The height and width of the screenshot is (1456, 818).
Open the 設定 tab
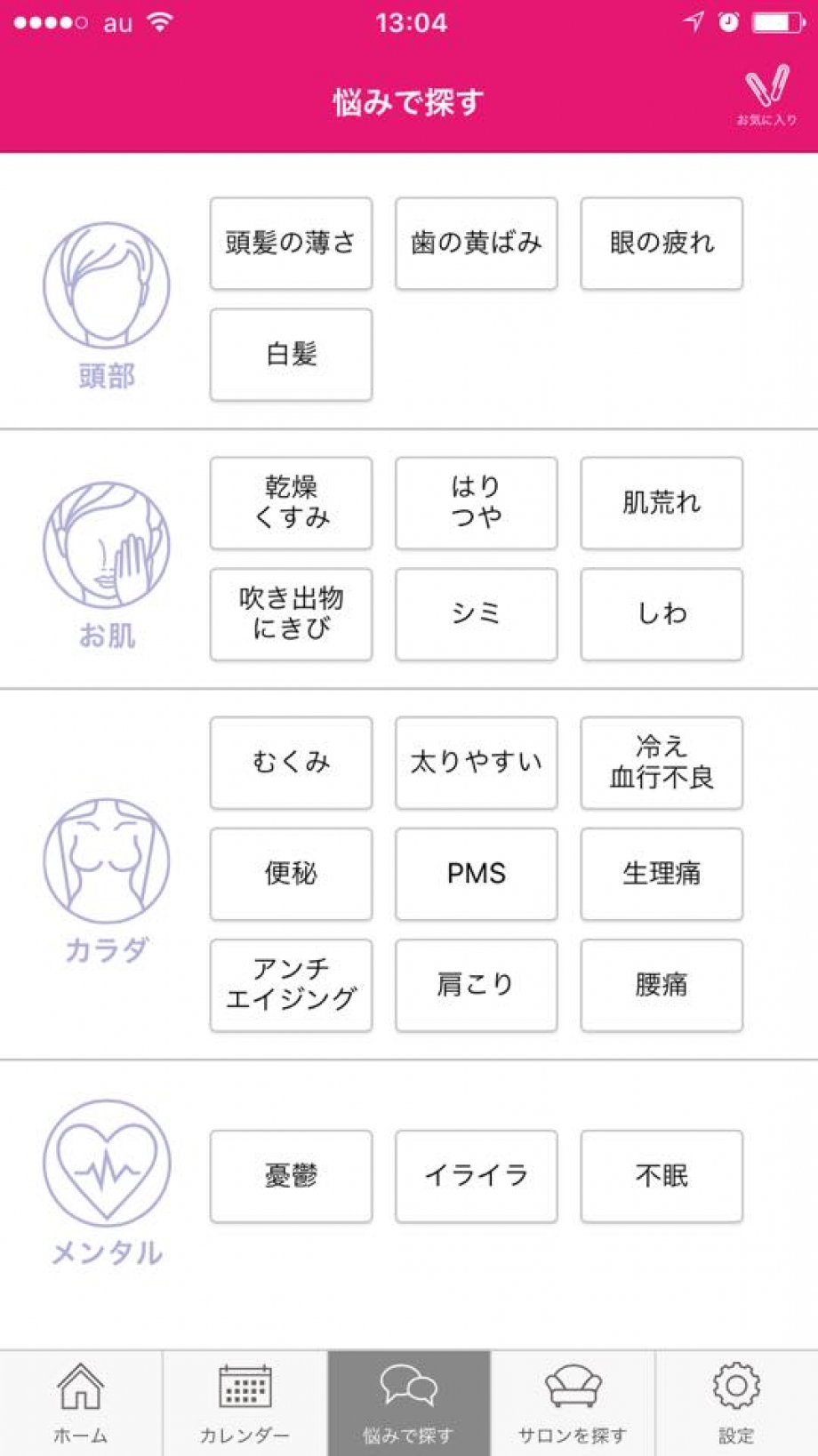[736, 1403]
